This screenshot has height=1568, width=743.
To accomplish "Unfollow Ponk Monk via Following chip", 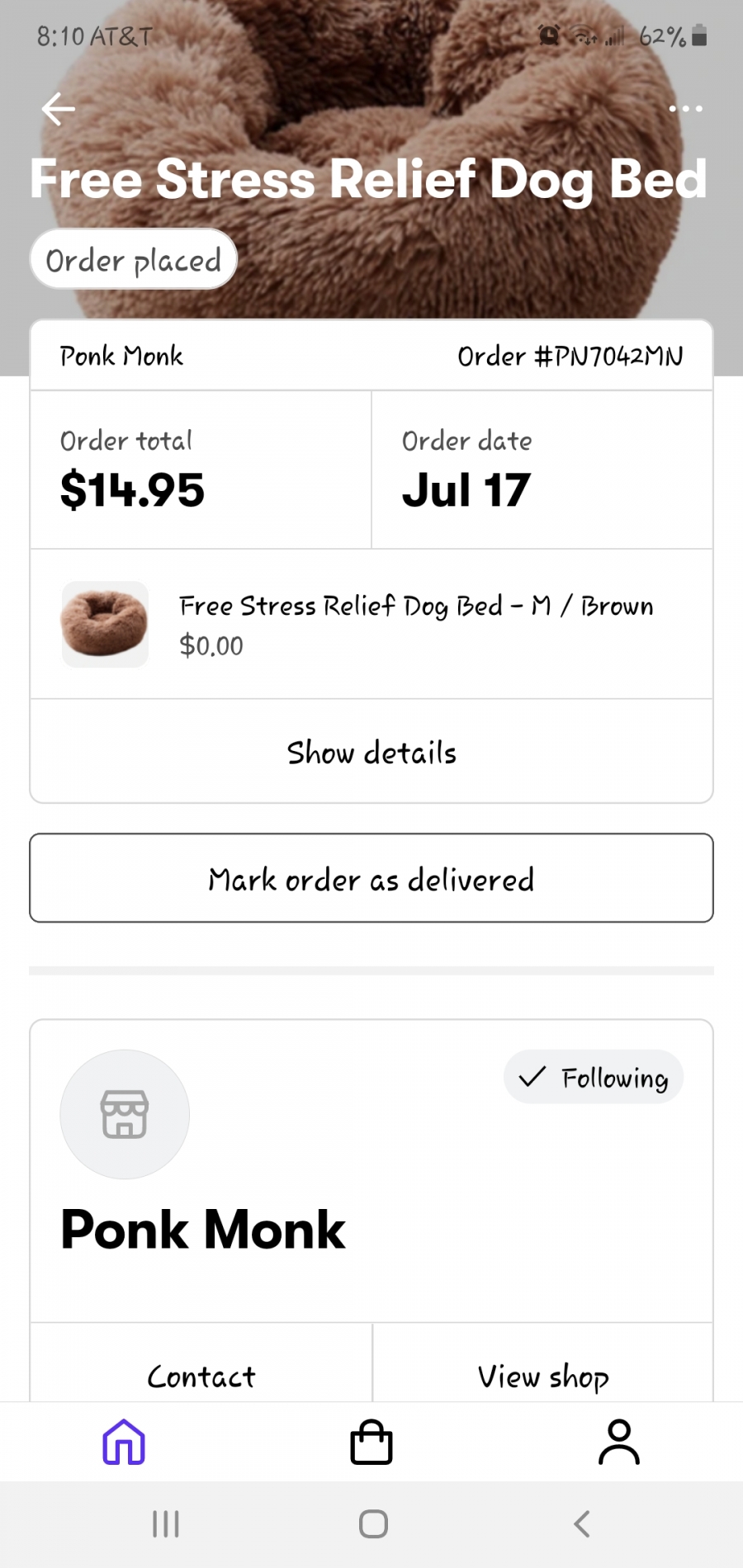I will coord(594,1077).
